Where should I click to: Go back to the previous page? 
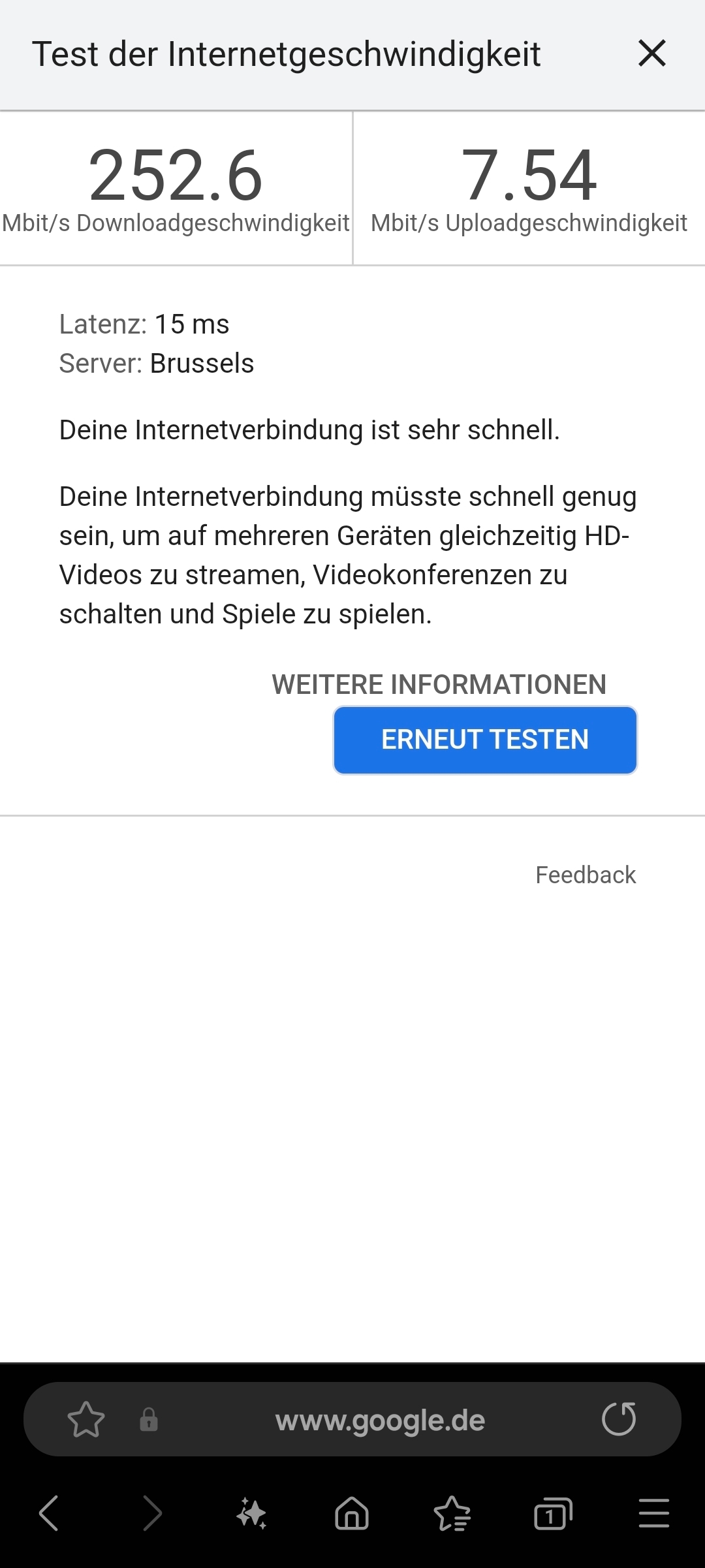(x=50, y=1513)
